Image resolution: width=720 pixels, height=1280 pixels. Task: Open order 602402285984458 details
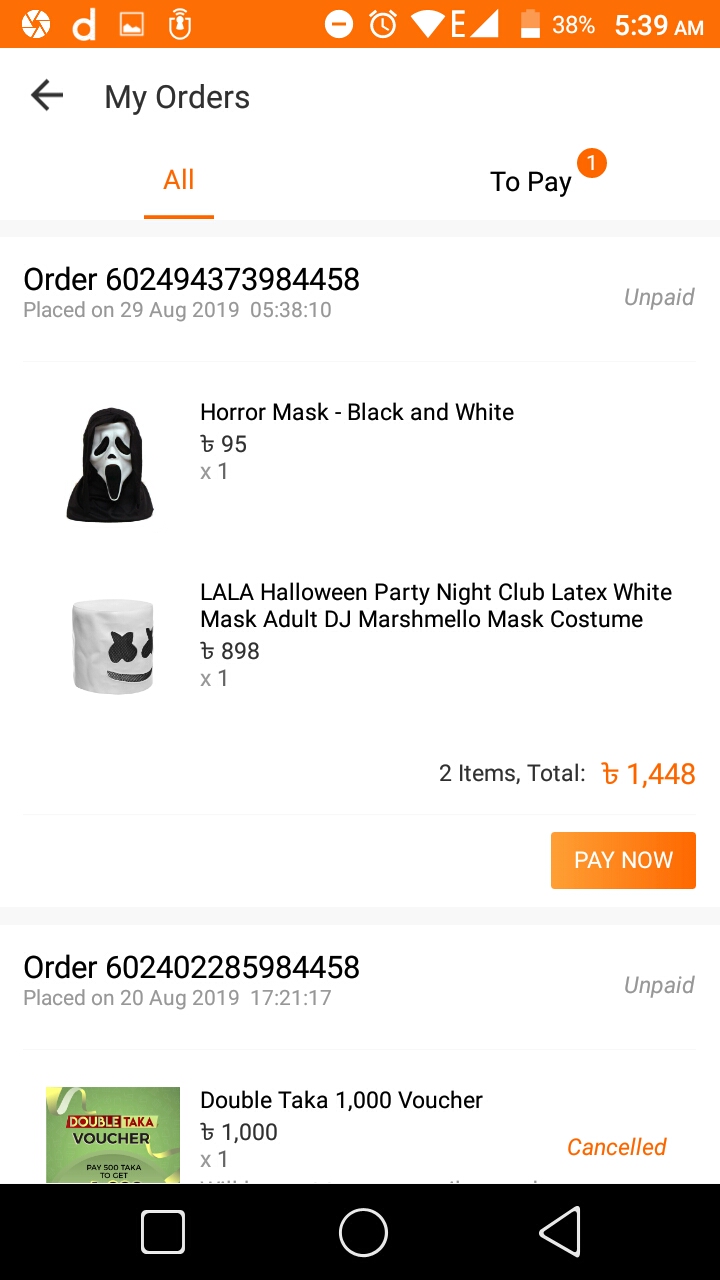[191, 968]
